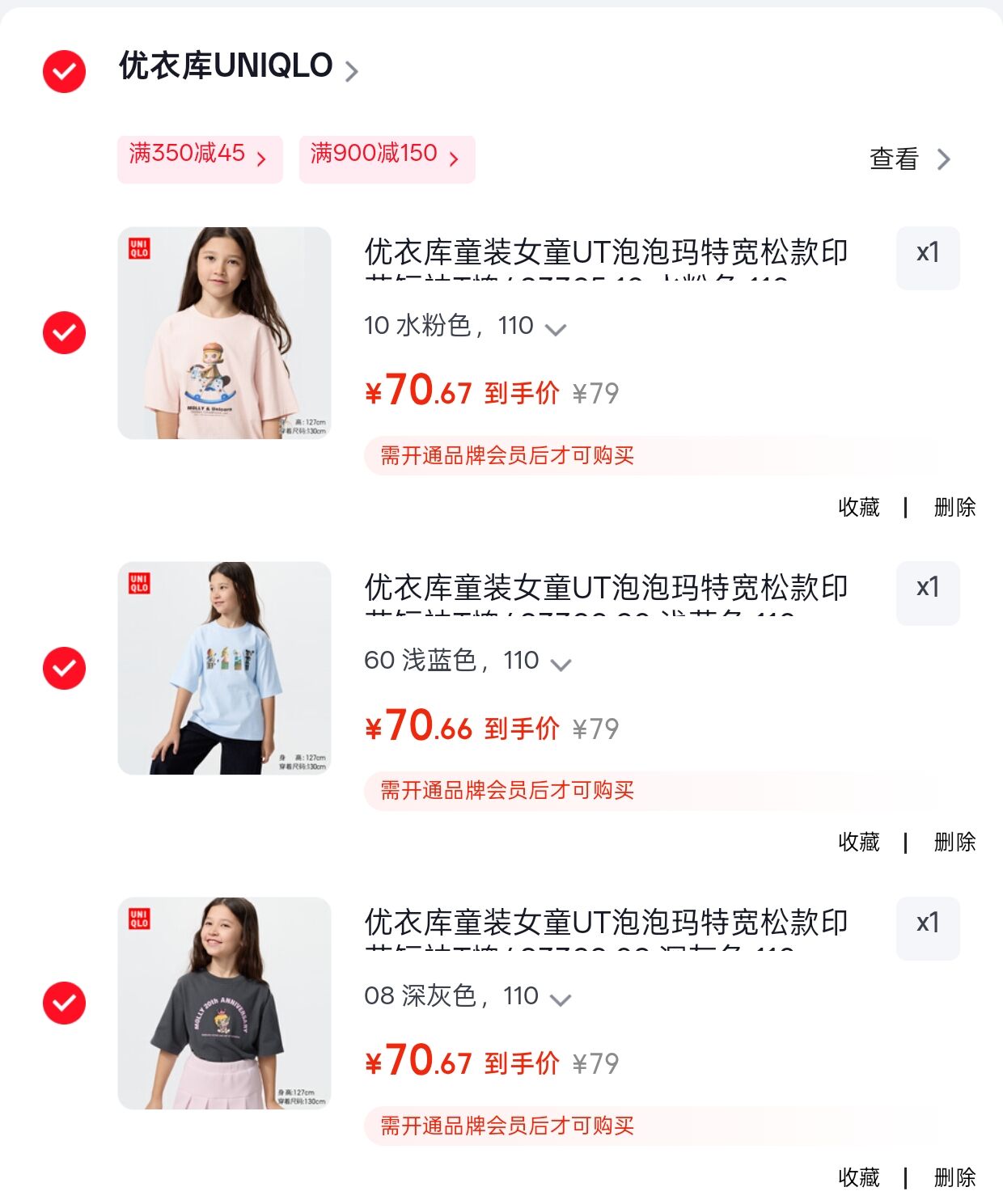Open brand membership notice under 浅蓝色 item
Screen dimensions: 1003x1204
pyautogui.click(x=507, y=791)
